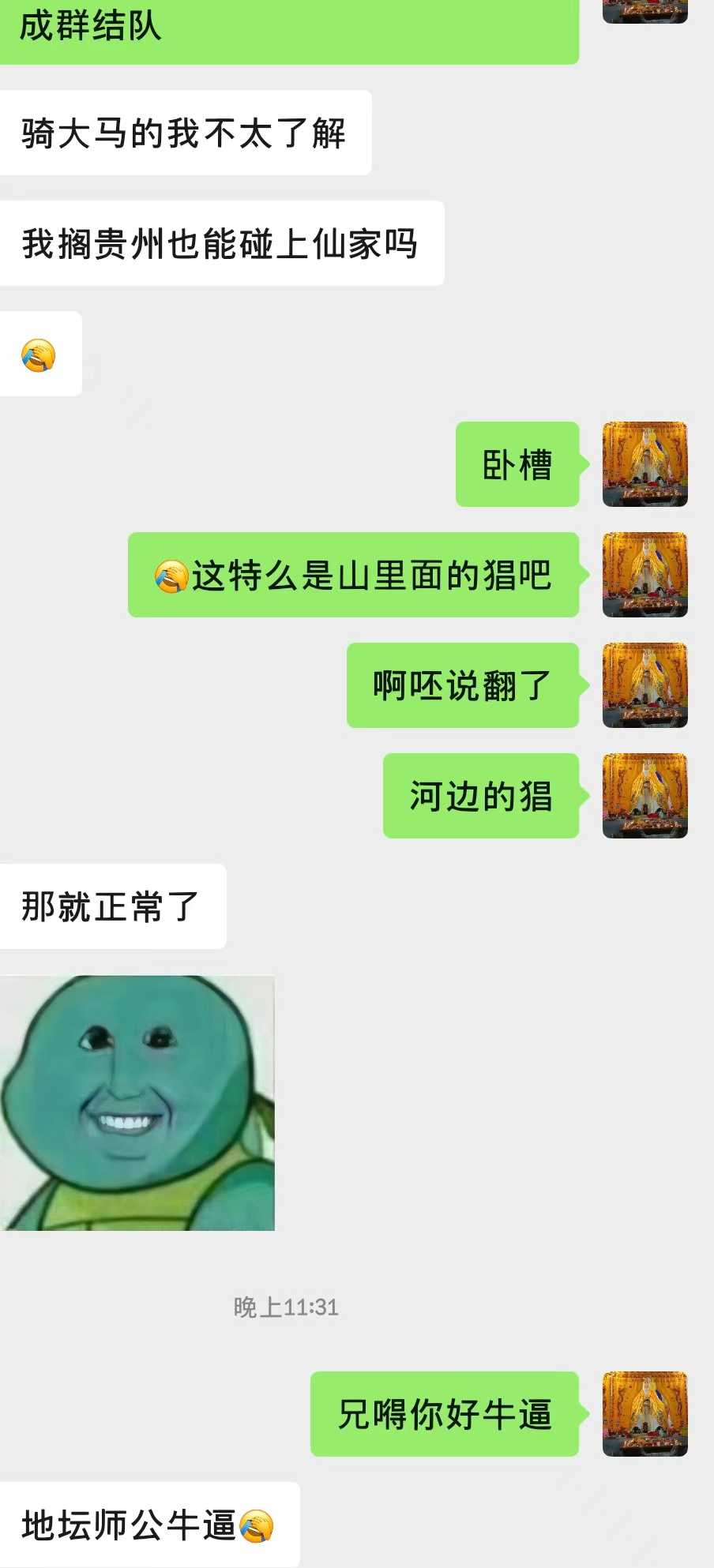Open the green turtle meme image
Image resolution: width=714 pixels, height=1568 pixels.
[x=137, y=1103]
